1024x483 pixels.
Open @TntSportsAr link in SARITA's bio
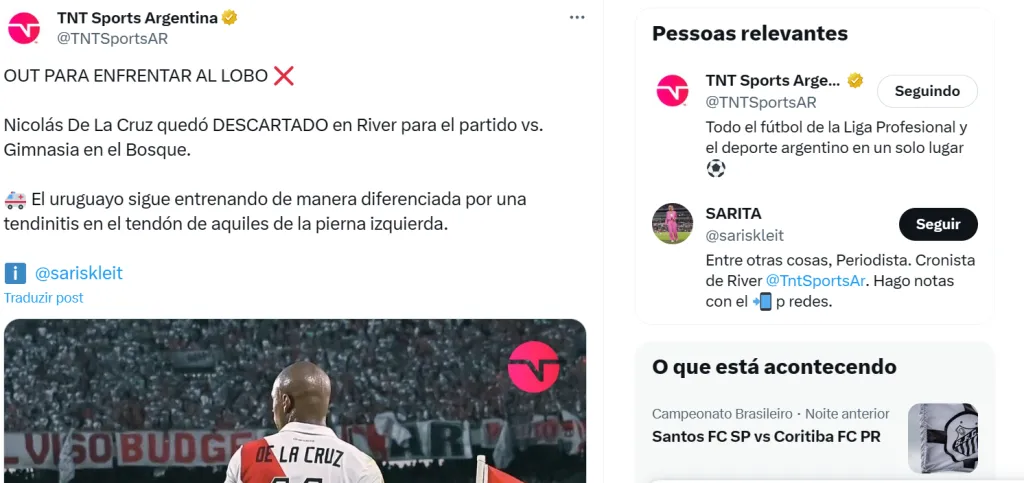pyautogui.click(x=815, y=281)
